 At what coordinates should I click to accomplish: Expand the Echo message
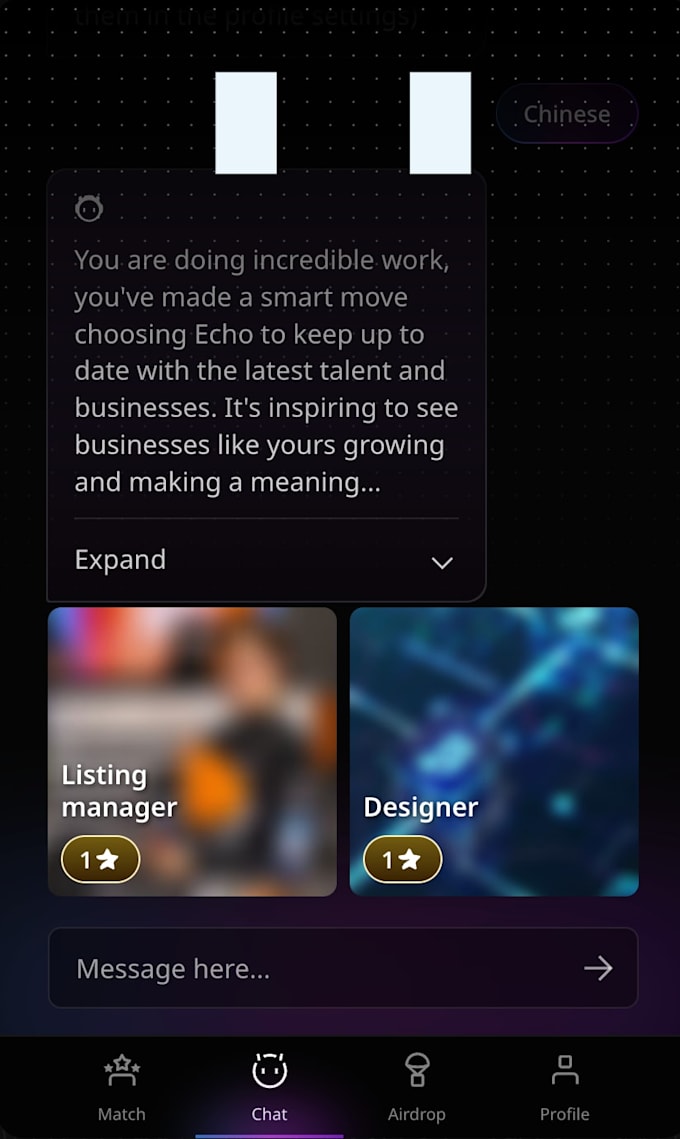click(265, 560)
